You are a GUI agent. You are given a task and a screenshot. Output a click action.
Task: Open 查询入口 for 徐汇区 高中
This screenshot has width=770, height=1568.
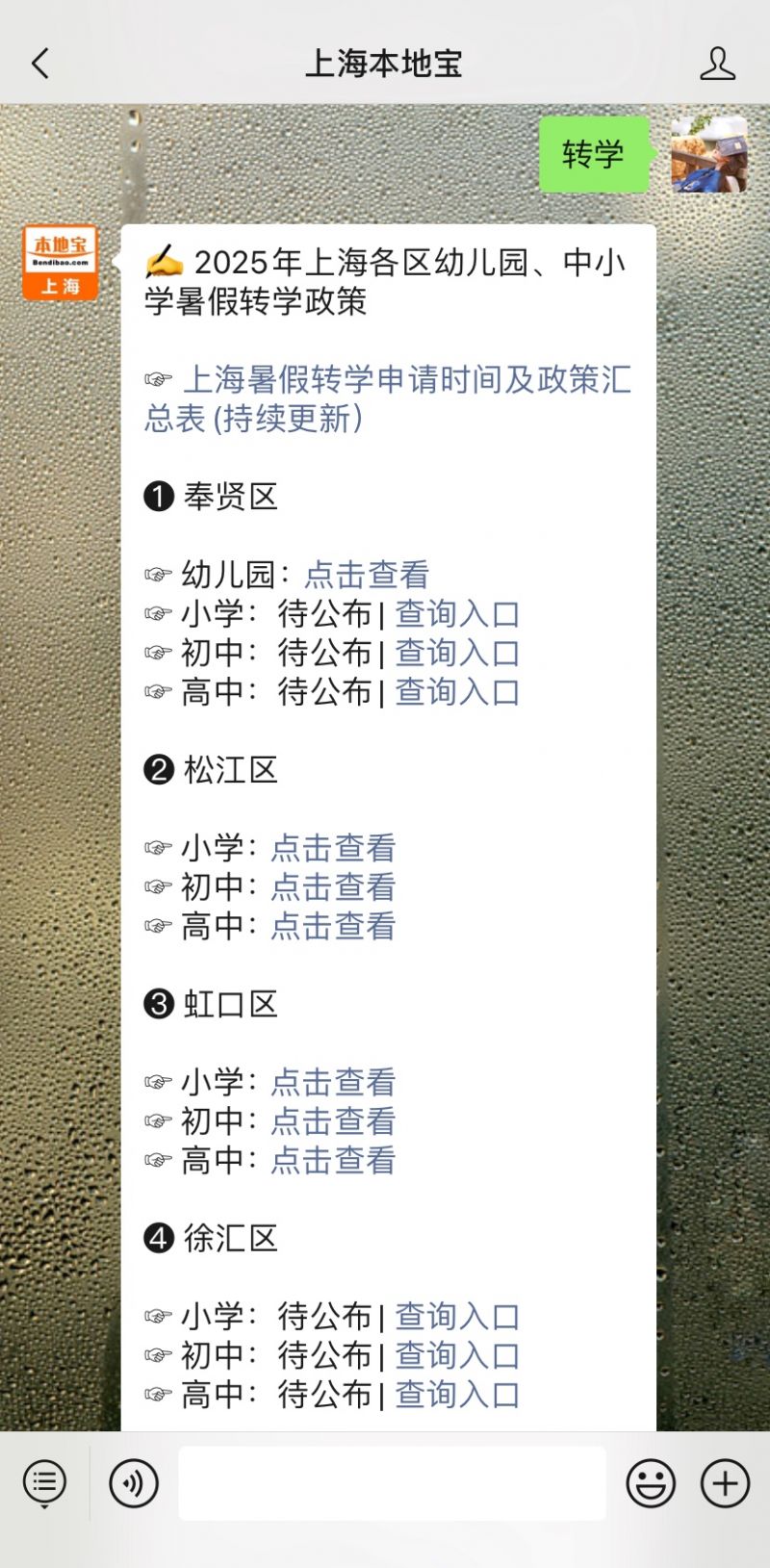click(x=457, y=1394)
